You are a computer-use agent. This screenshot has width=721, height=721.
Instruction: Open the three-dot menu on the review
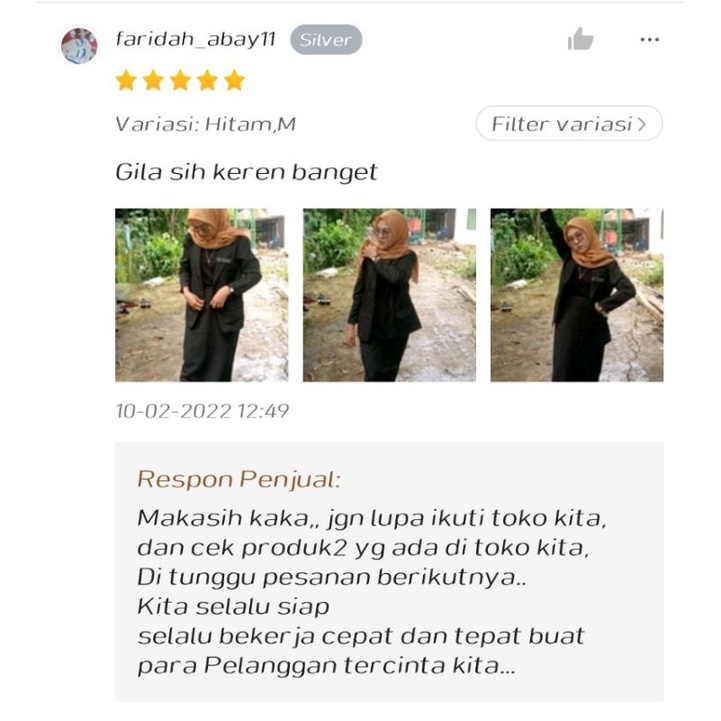pyautogui.click(x=649, y=40)
